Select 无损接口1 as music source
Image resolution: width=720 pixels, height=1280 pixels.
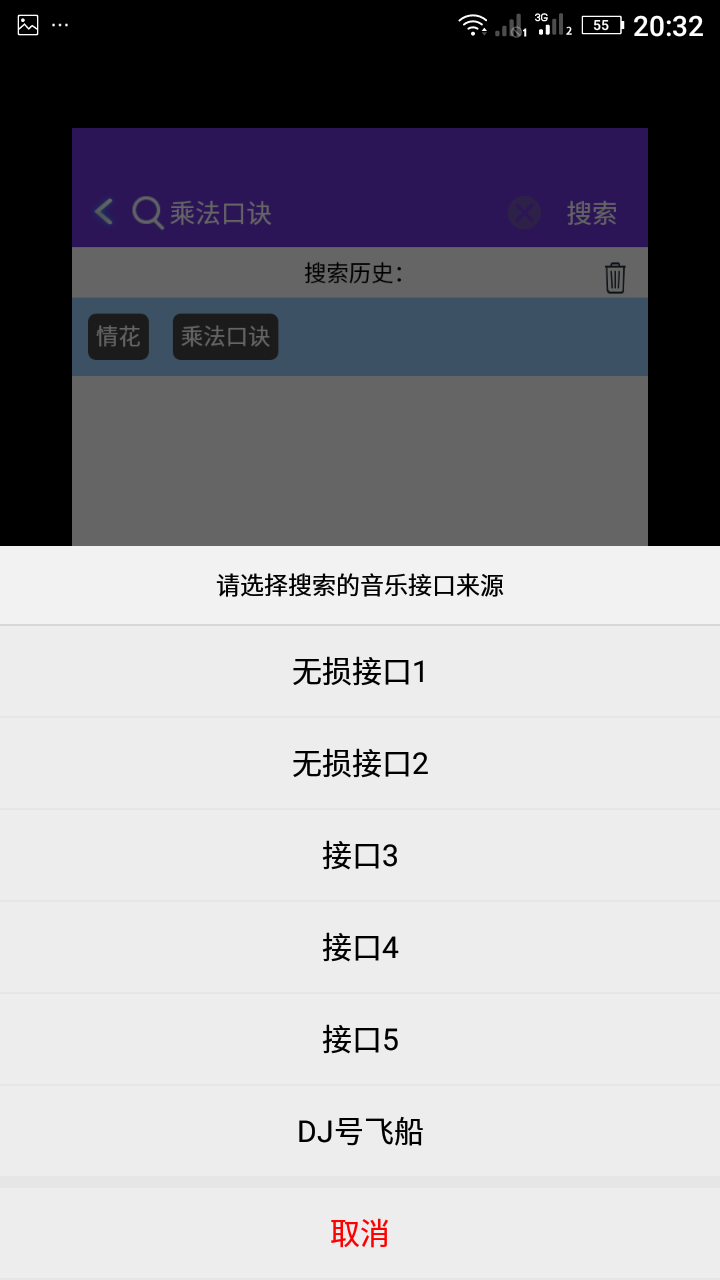pyautogui.click(x=360, y=672)
